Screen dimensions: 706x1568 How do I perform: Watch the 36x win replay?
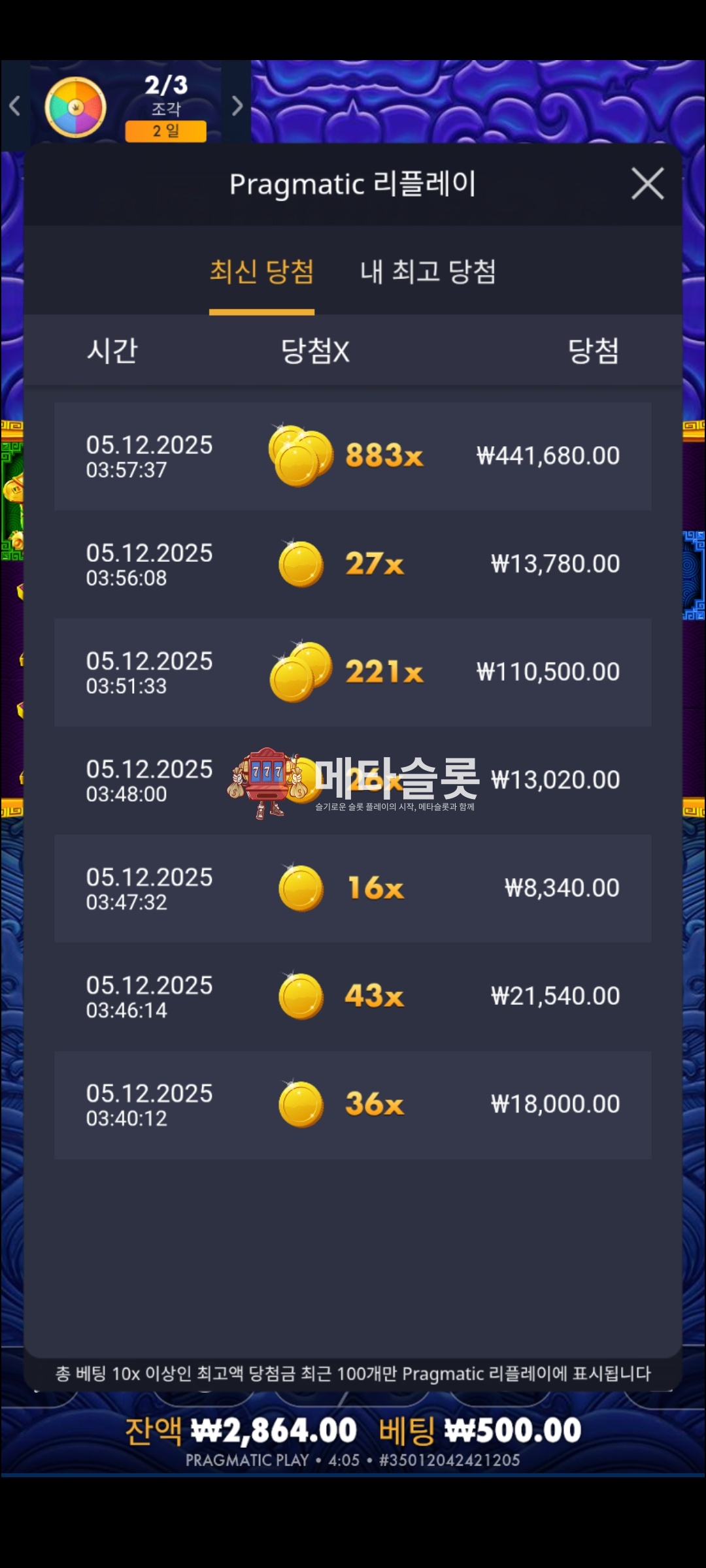(x=352, y=1104)
